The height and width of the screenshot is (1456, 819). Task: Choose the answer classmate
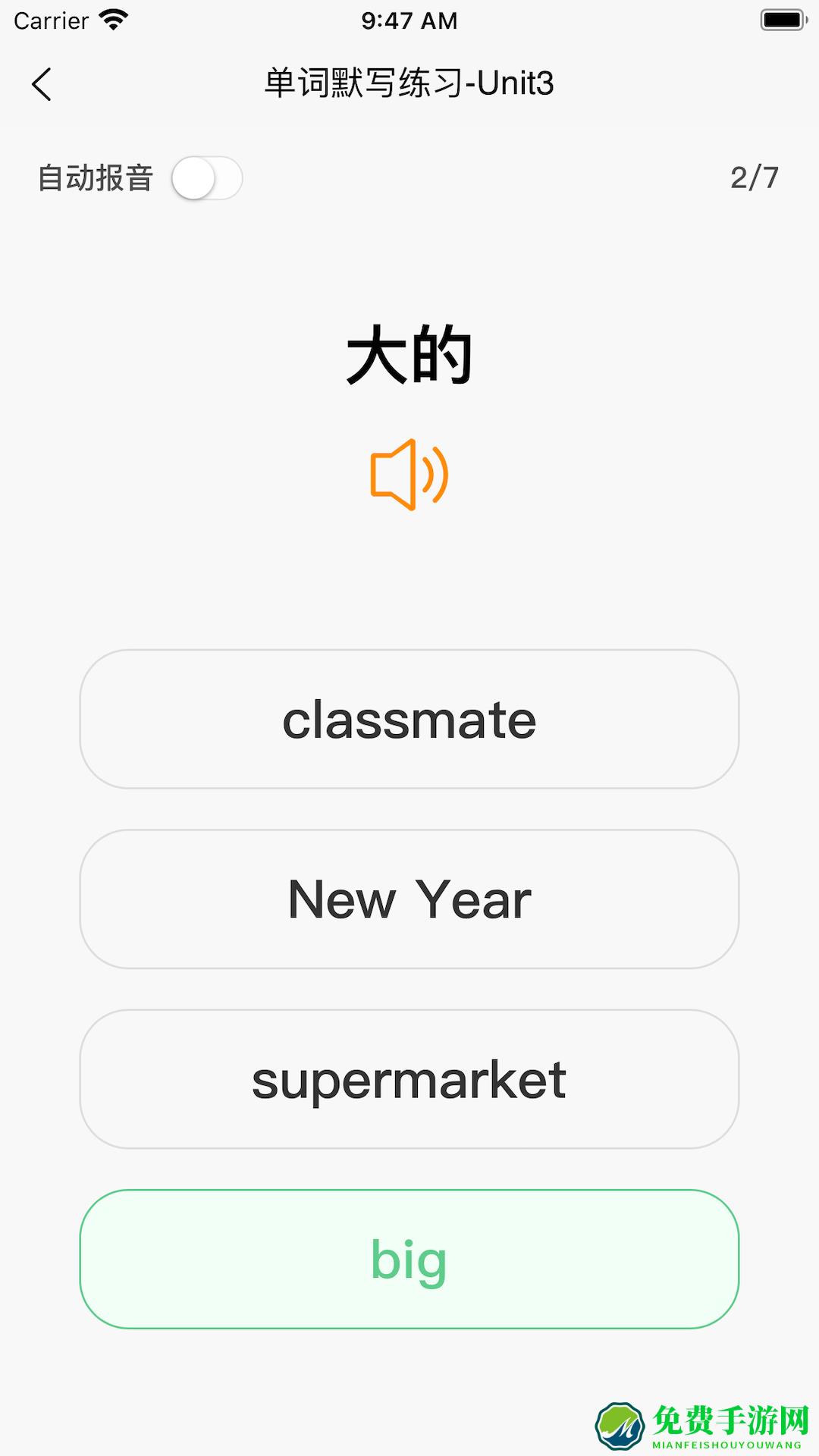pyautogui.click(x=409, y=719)
